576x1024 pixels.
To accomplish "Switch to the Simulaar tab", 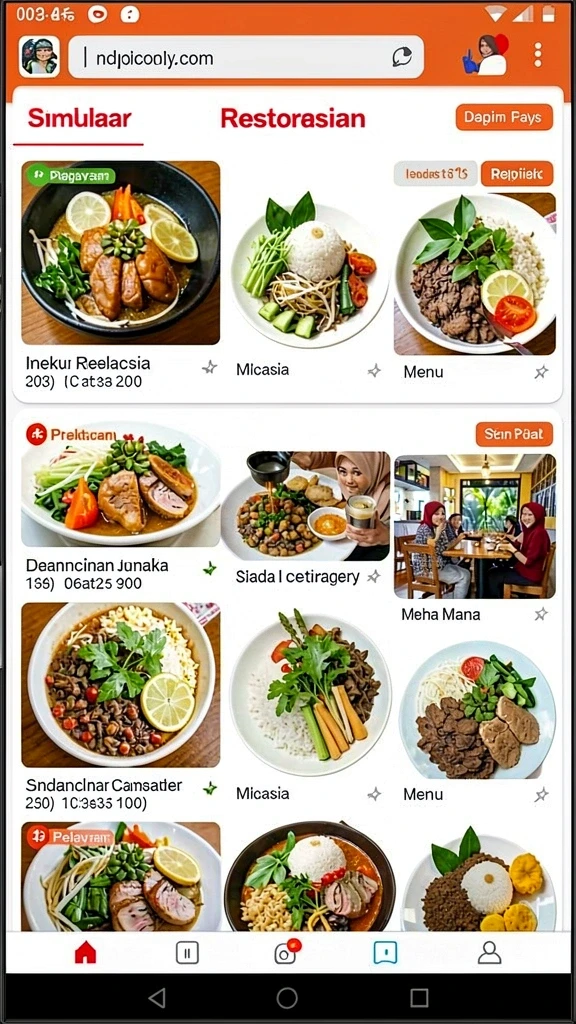I will (x=79, y=118).
